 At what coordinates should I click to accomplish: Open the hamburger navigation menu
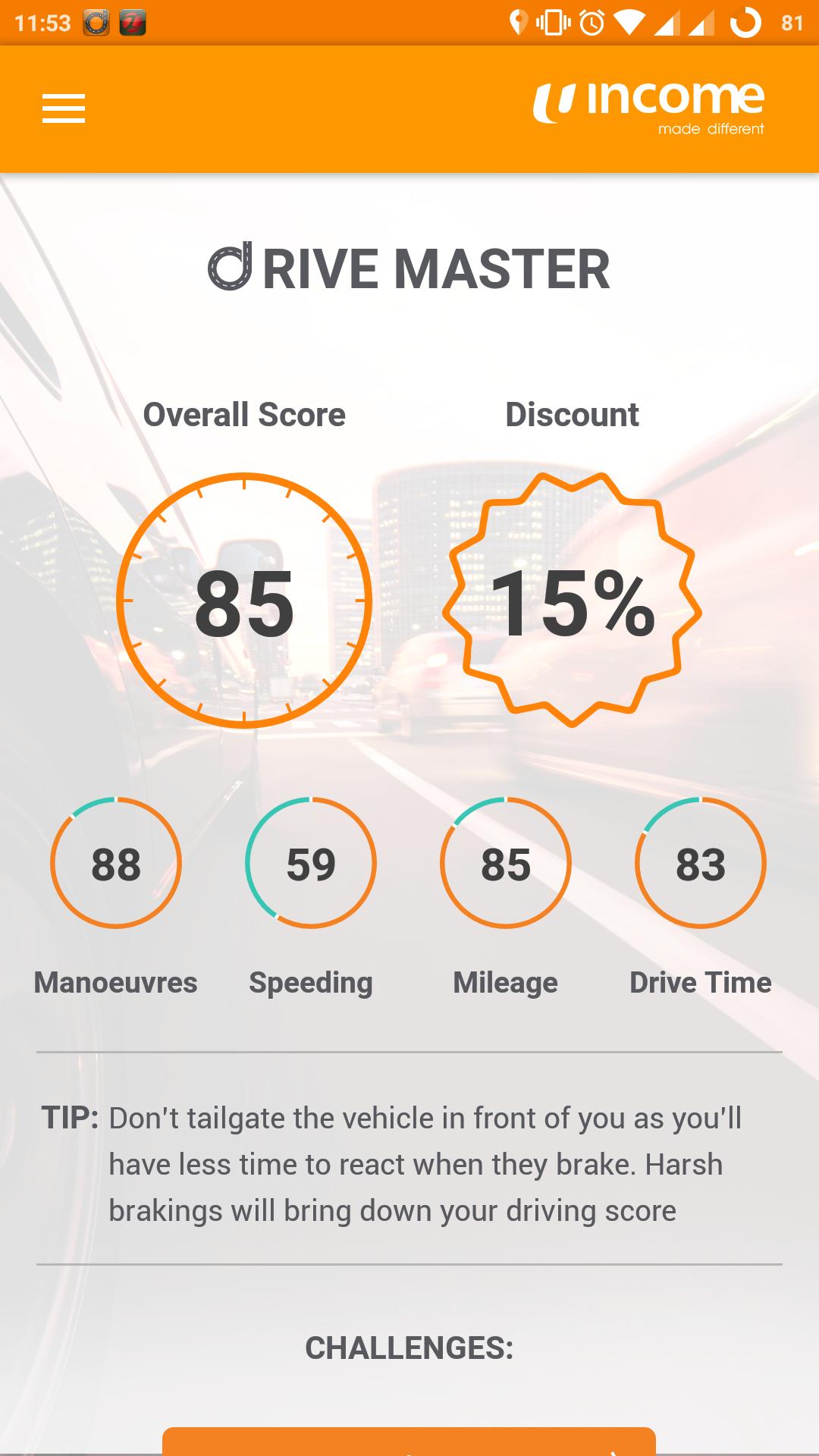(64, 108)
